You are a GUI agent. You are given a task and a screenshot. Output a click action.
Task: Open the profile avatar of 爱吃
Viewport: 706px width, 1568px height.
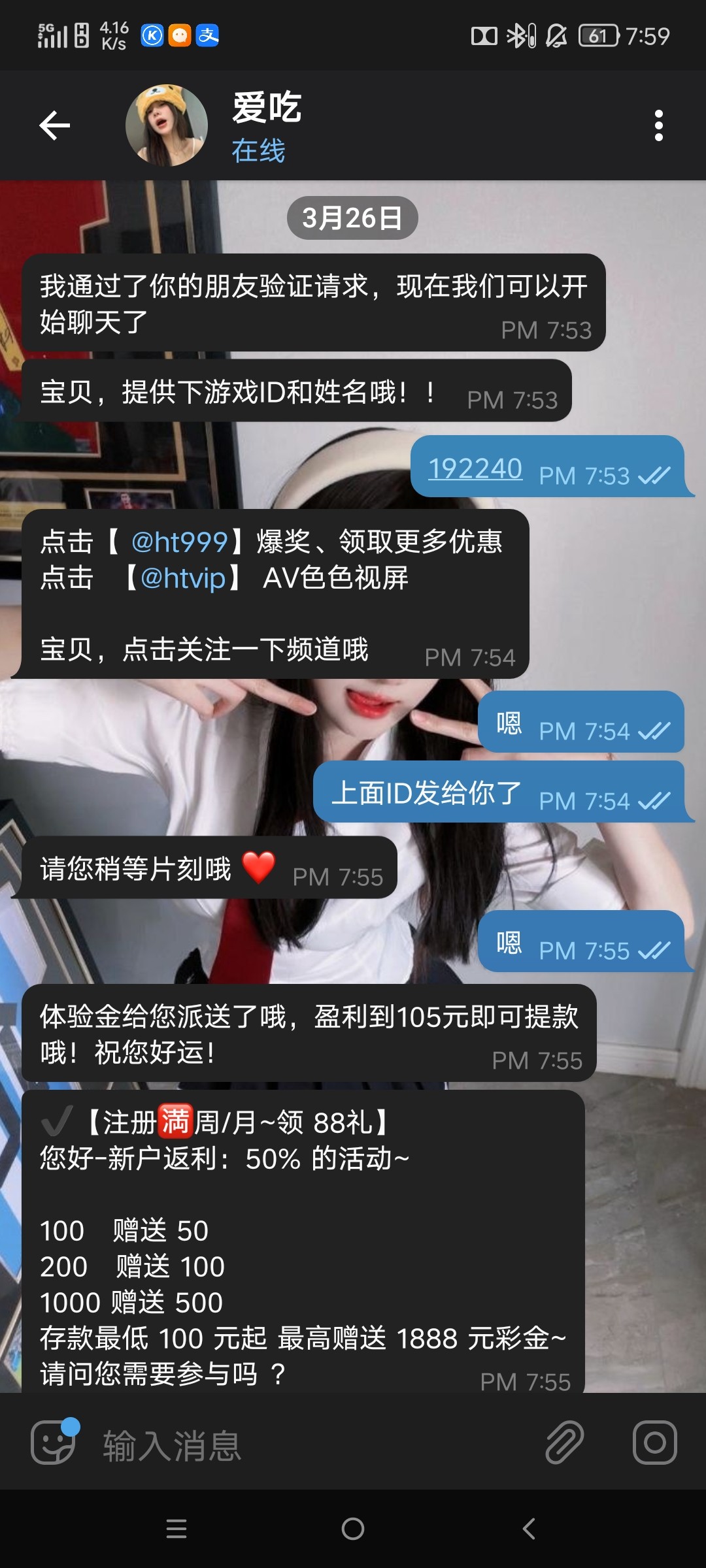(166, 125)
